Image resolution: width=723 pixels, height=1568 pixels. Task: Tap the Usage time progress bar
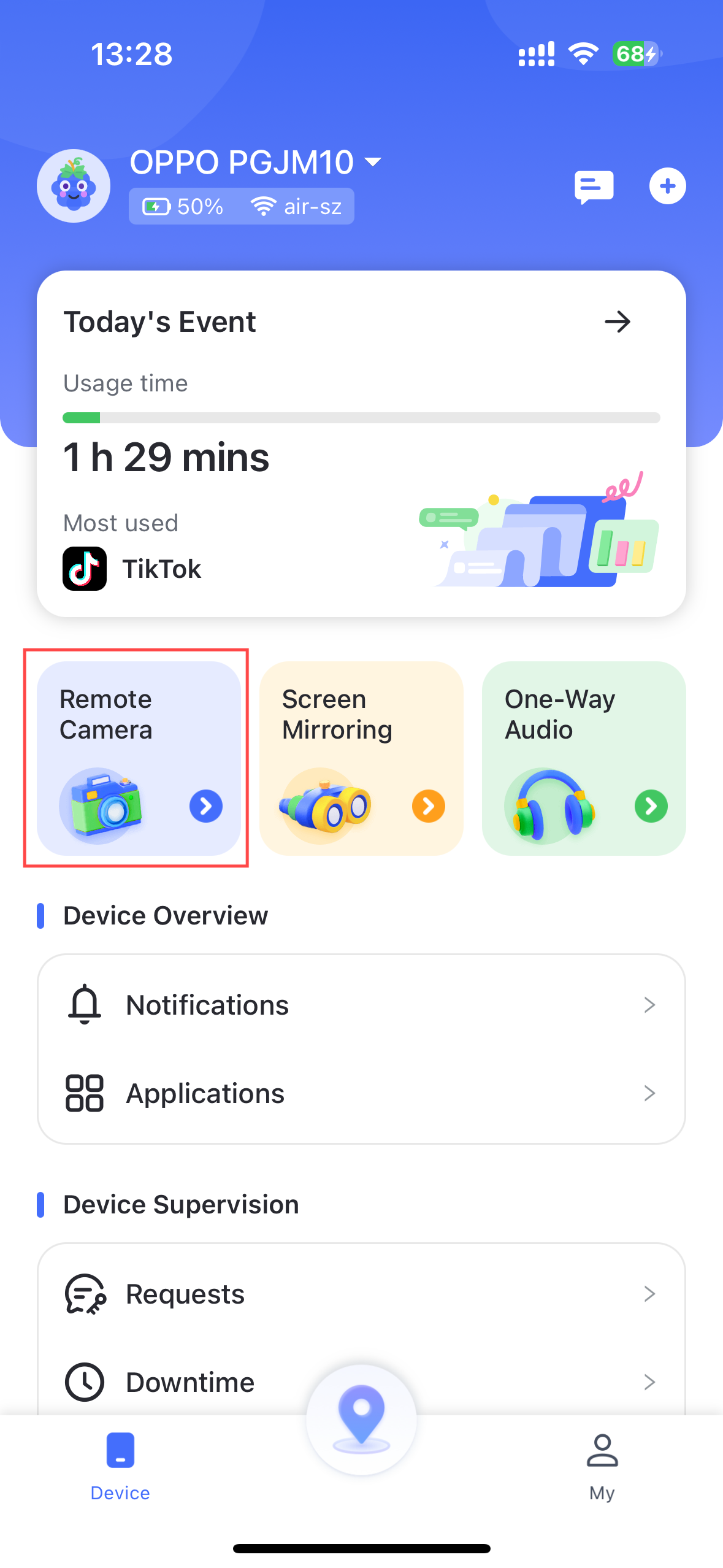tap(361, 417)
